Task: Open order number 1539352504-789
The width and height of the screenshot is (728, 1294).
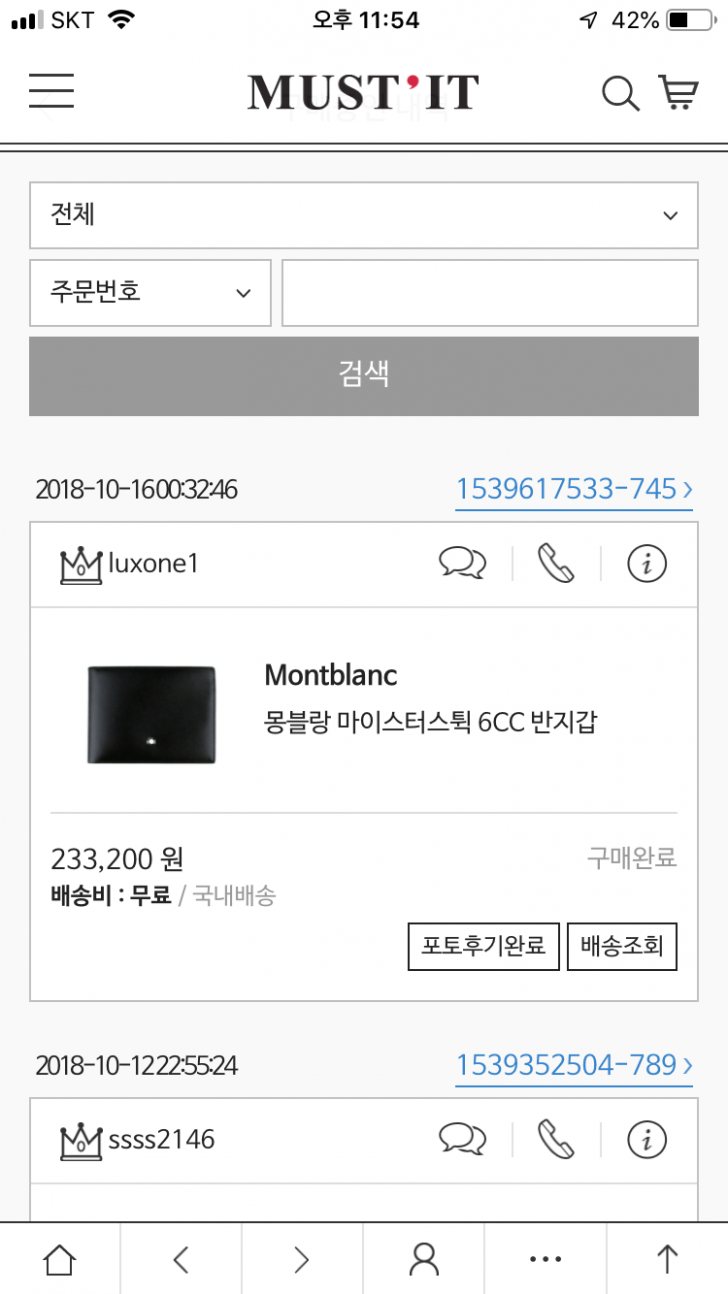Action: (x=573, y=1066)
